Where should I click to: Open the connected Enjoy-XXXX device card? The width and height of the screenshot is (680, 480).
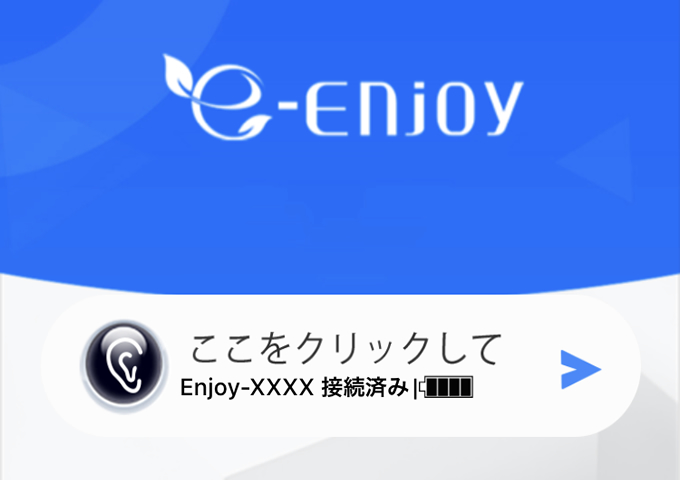point(340,366)
